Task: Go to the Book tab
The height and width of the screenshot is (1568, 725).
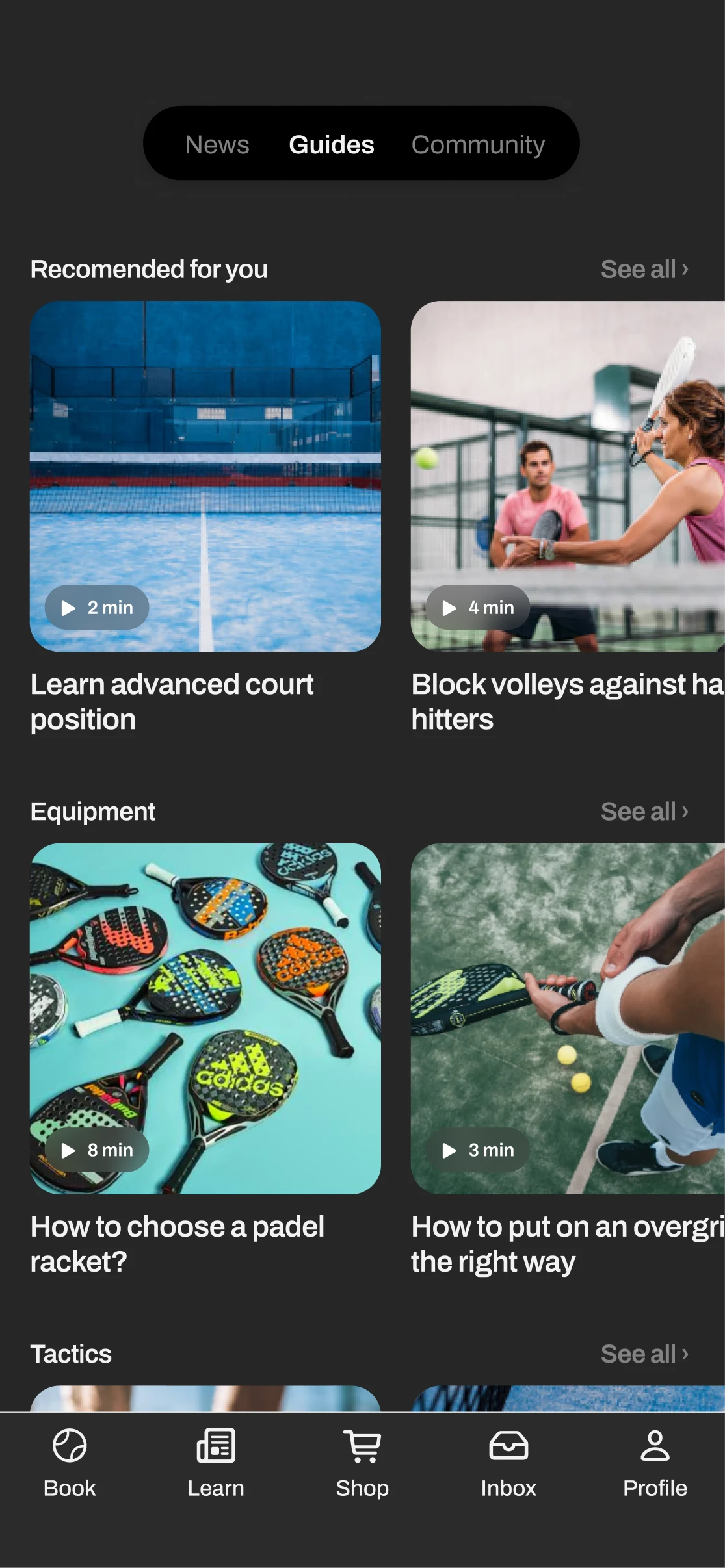Action: (x=70, y=1461)
